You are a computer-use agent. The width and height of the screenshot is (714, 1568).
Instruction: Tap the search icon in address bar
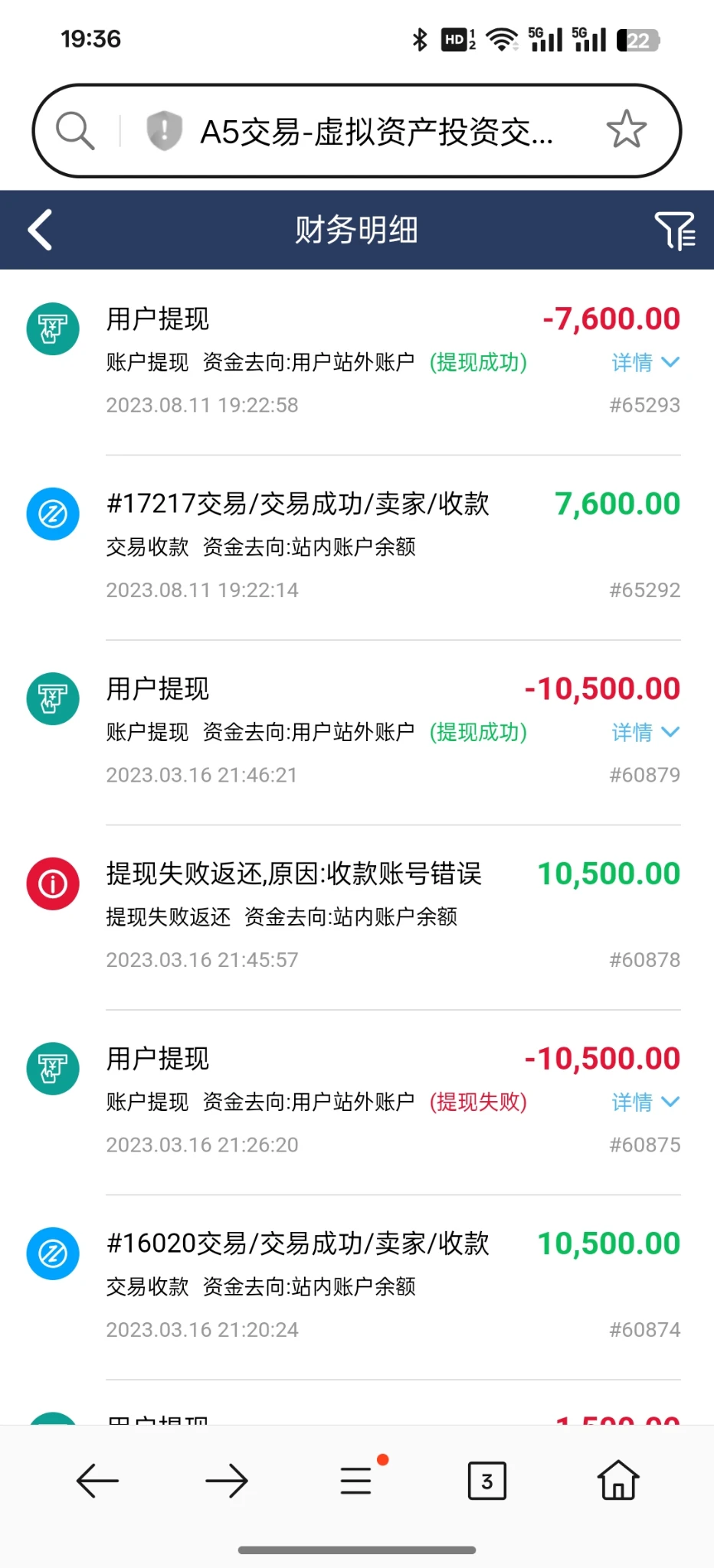(x=75, y=130)
